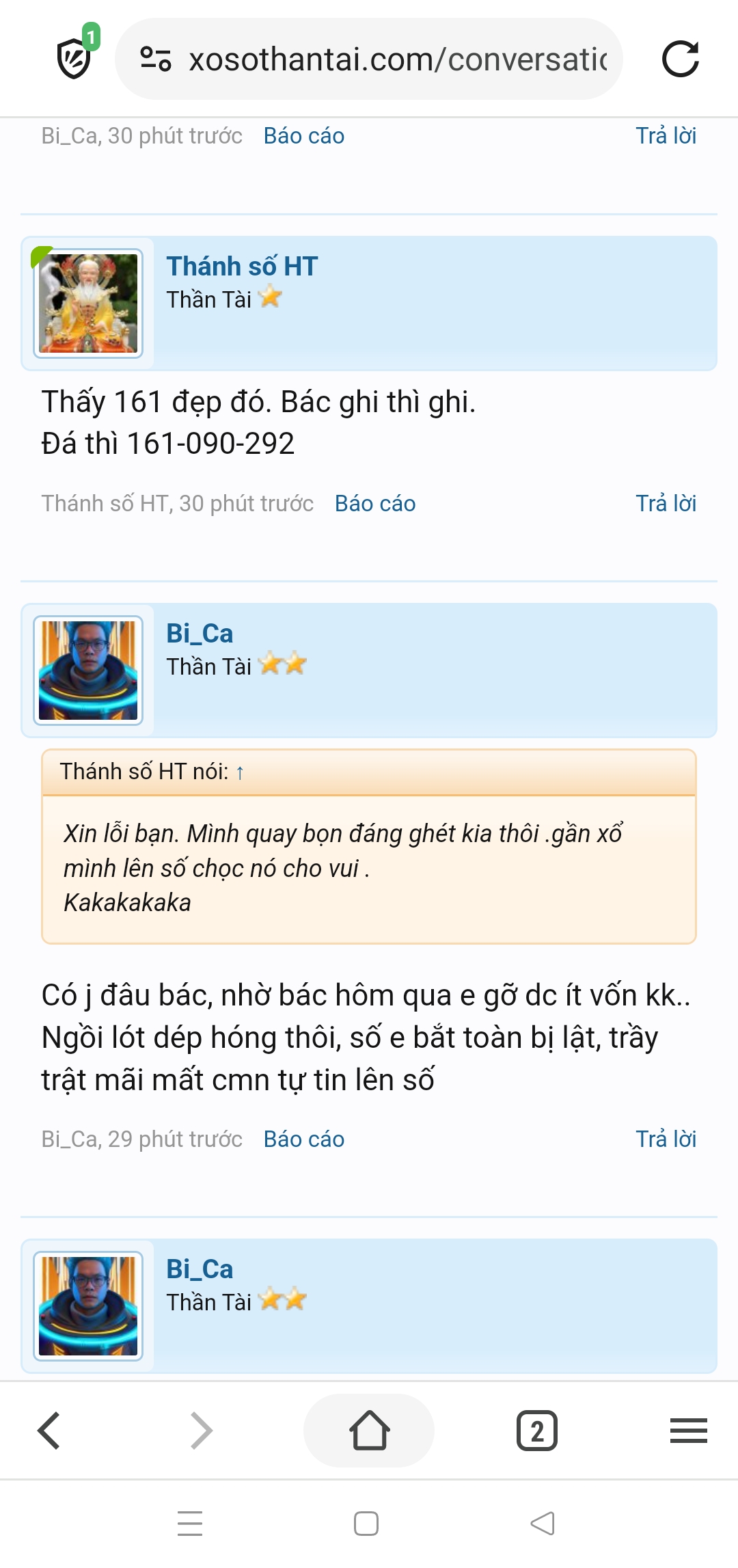Screen dimensions: 738x1568
Task: Reply to Bi_Ca's post from 29 phút trước
Action: (x=666, y=1139)
